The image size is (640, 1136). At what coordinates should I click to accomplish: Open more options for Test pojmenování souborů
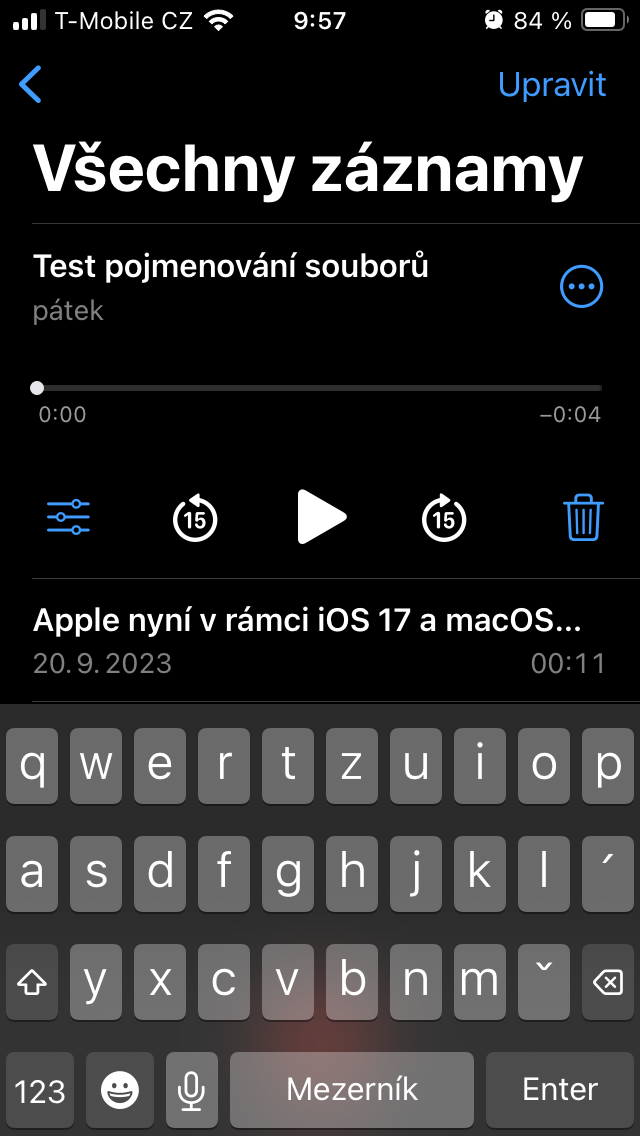click(x=581, y=288)
